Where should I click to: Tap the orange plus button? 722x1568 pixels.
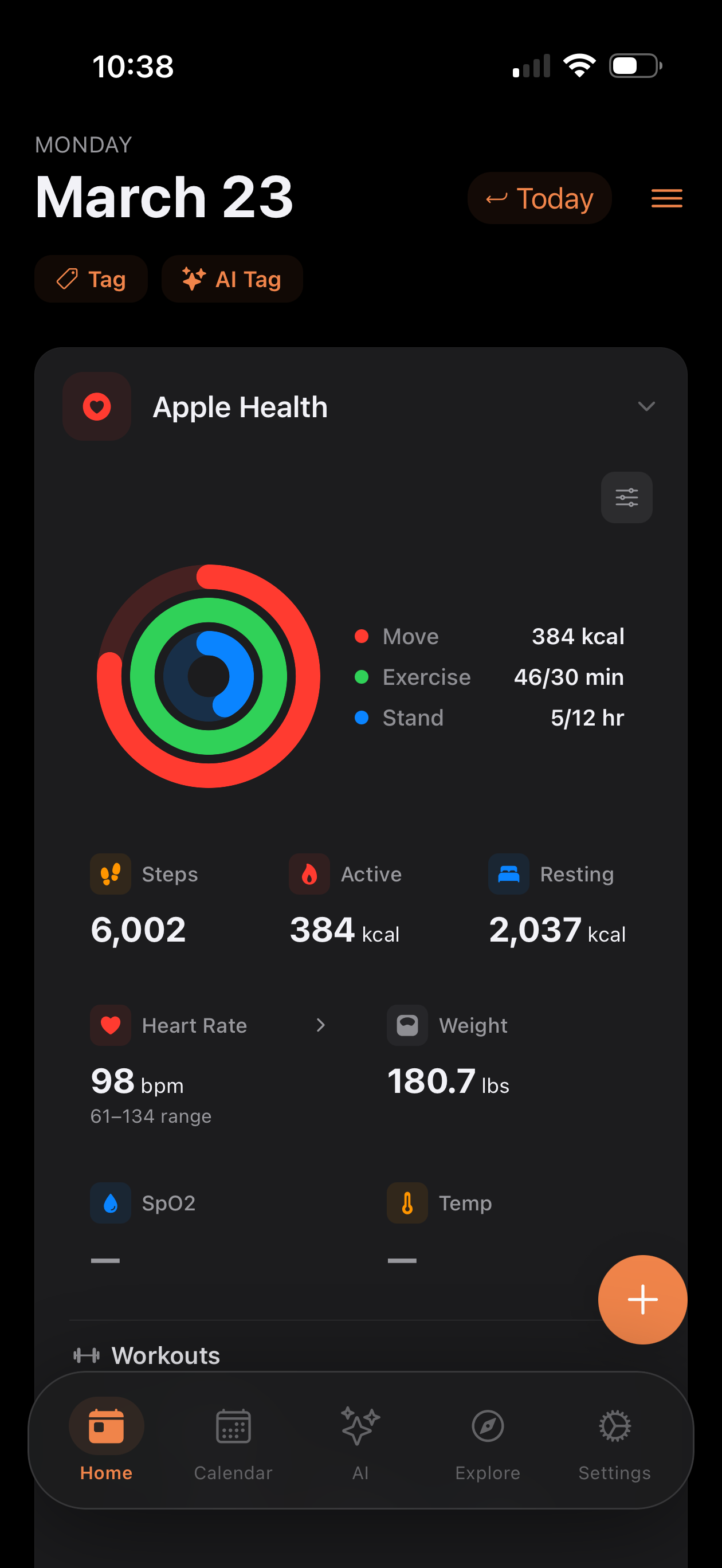(x=642, y=1300)
